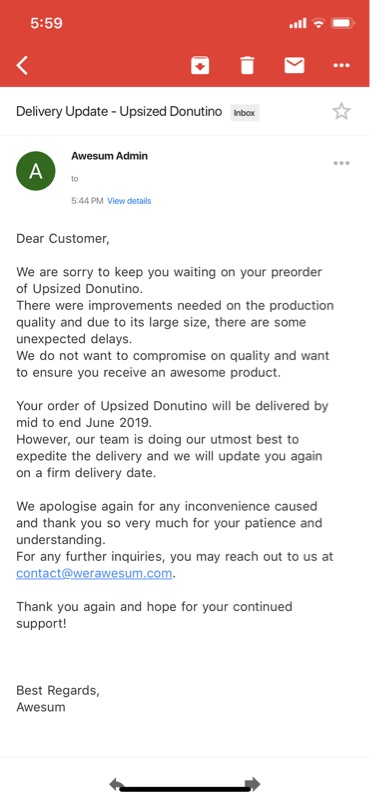This screenshot has height=800, width=370.
Task: Archive this email
Action: click(200, 65)
